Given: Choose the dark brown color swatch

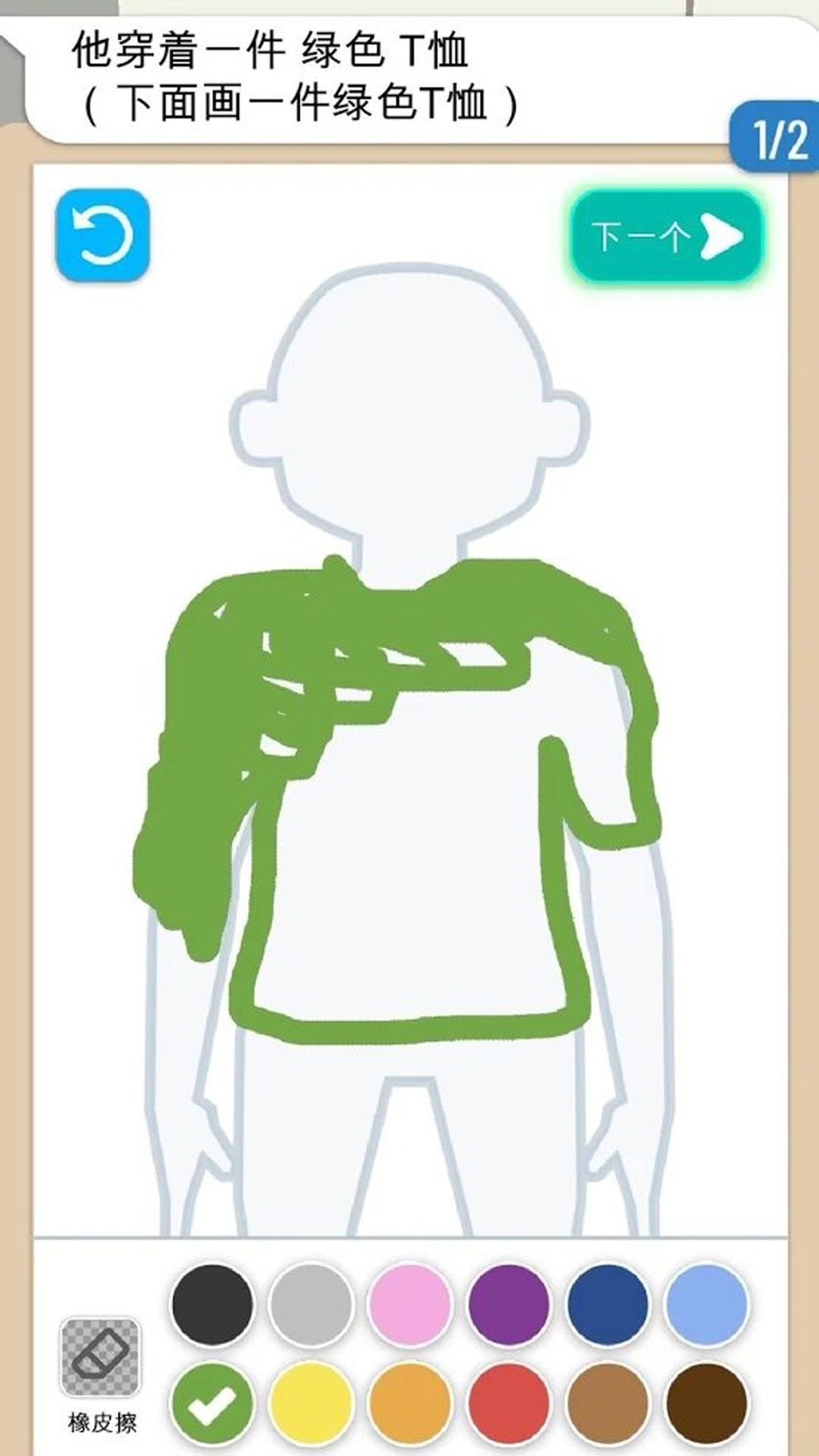Looking at the screenshot, I should click(x=706, y=1404).
